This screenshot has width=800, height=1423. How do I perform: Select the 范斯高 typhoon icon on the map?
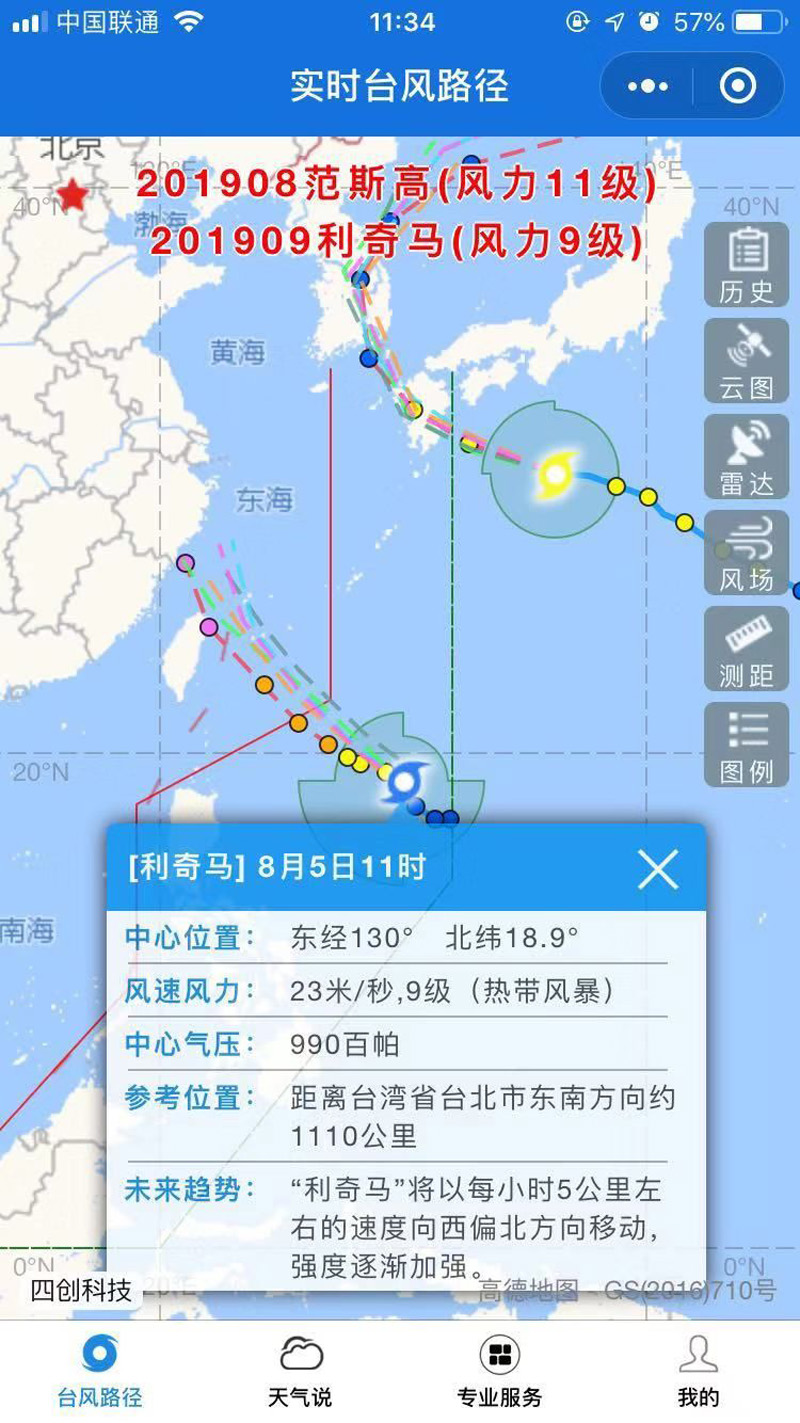(555, 471)
